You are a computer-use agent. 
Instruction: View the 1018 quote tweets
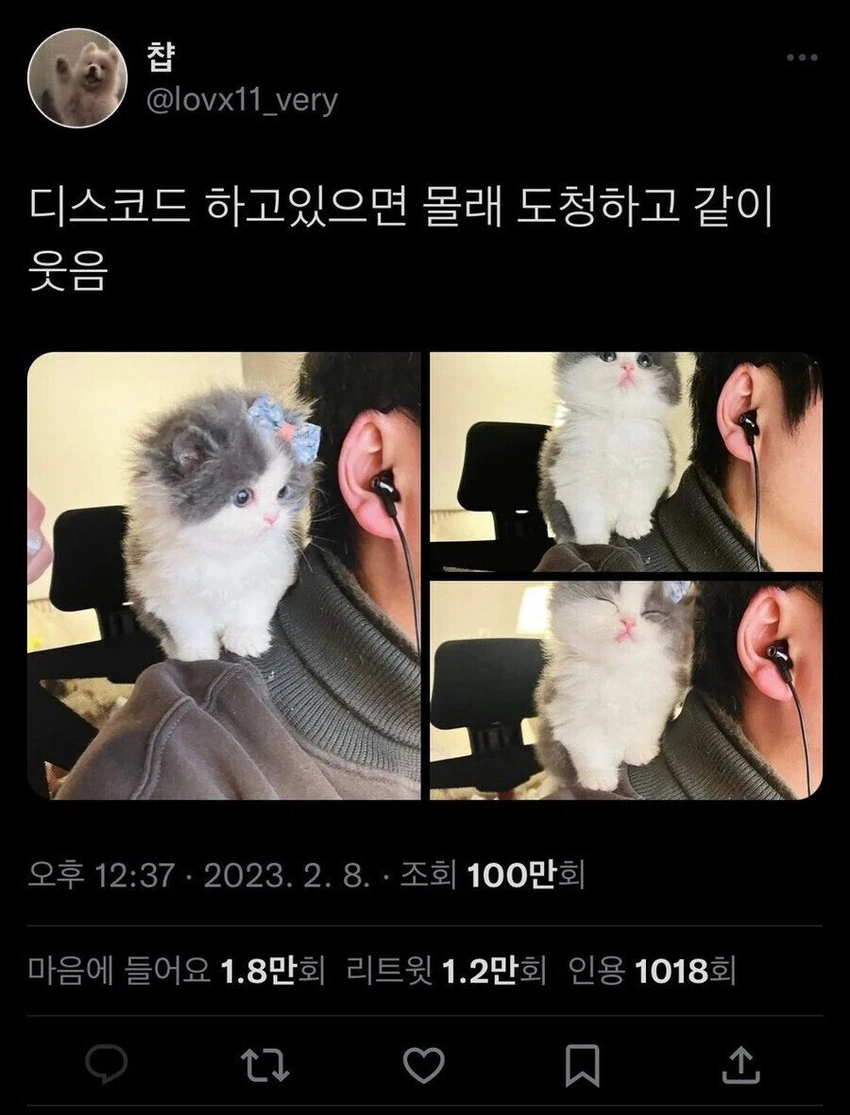[650, 969]
